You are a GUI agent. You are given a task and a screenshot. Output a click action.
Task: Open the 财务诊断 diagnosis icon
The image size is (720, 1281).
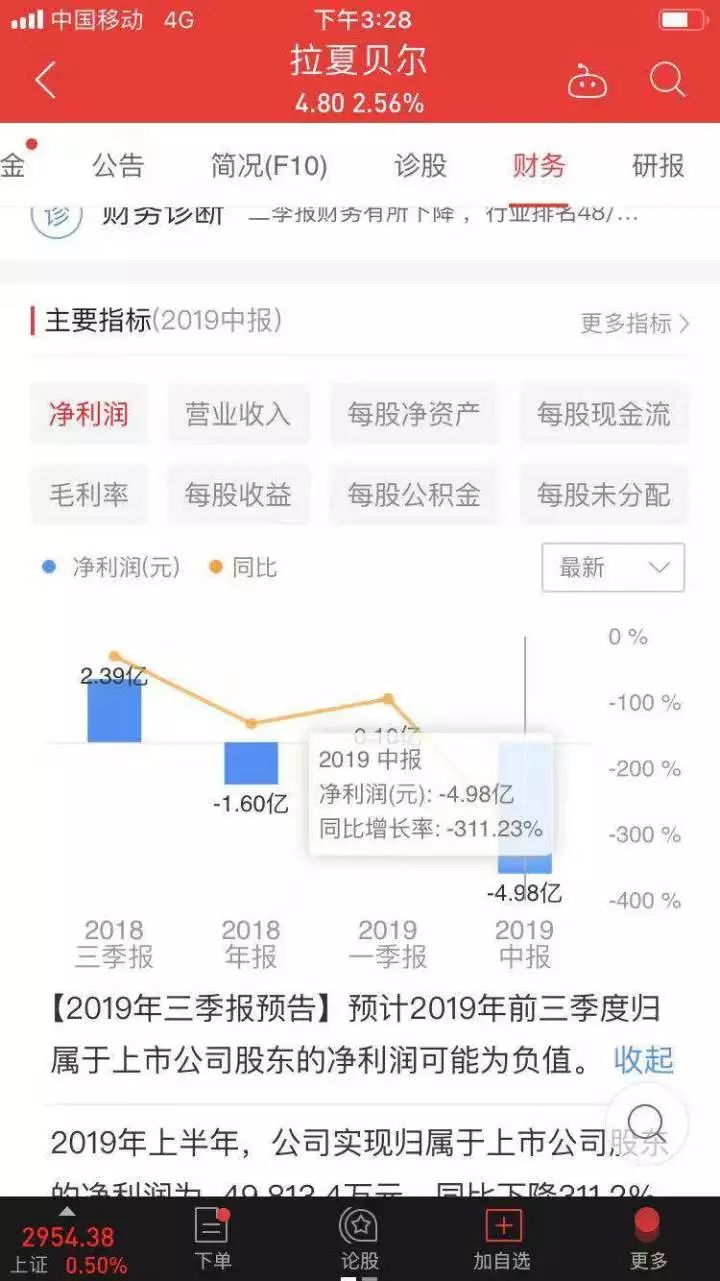(x=53, y=220)
